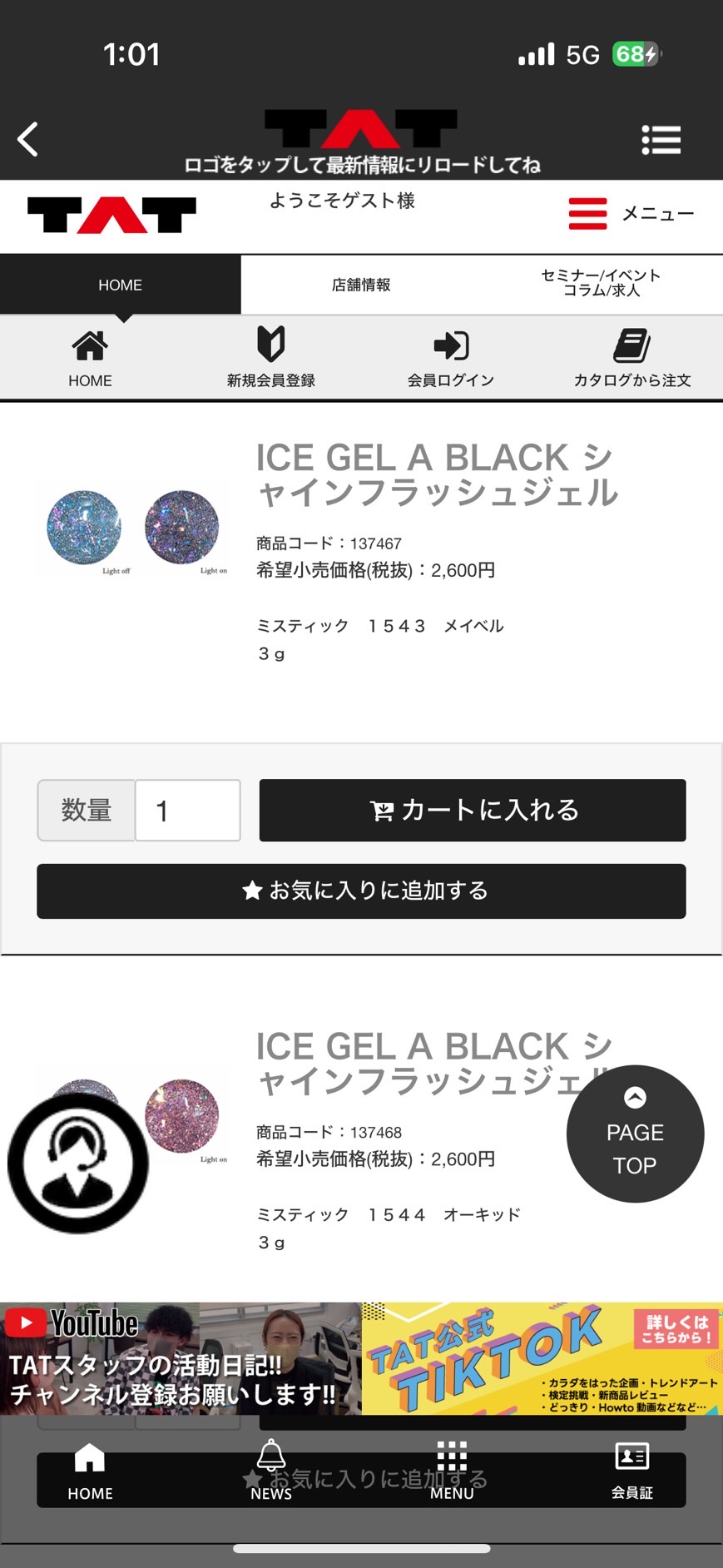Tap お気に入りに追加する for メイベル gel

click(x=361, y=891)
